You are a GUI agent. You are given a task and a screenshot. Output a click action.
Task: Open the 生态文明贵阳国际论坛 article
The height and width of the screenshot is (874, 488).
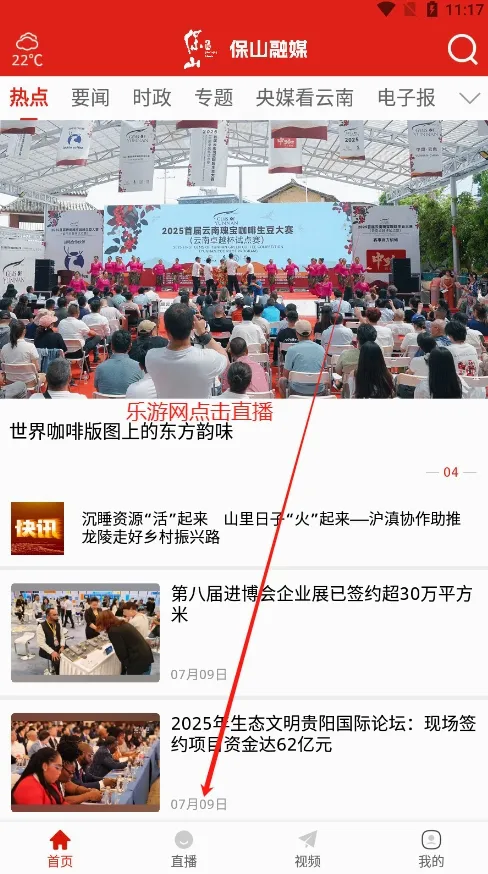coord(244,762)
